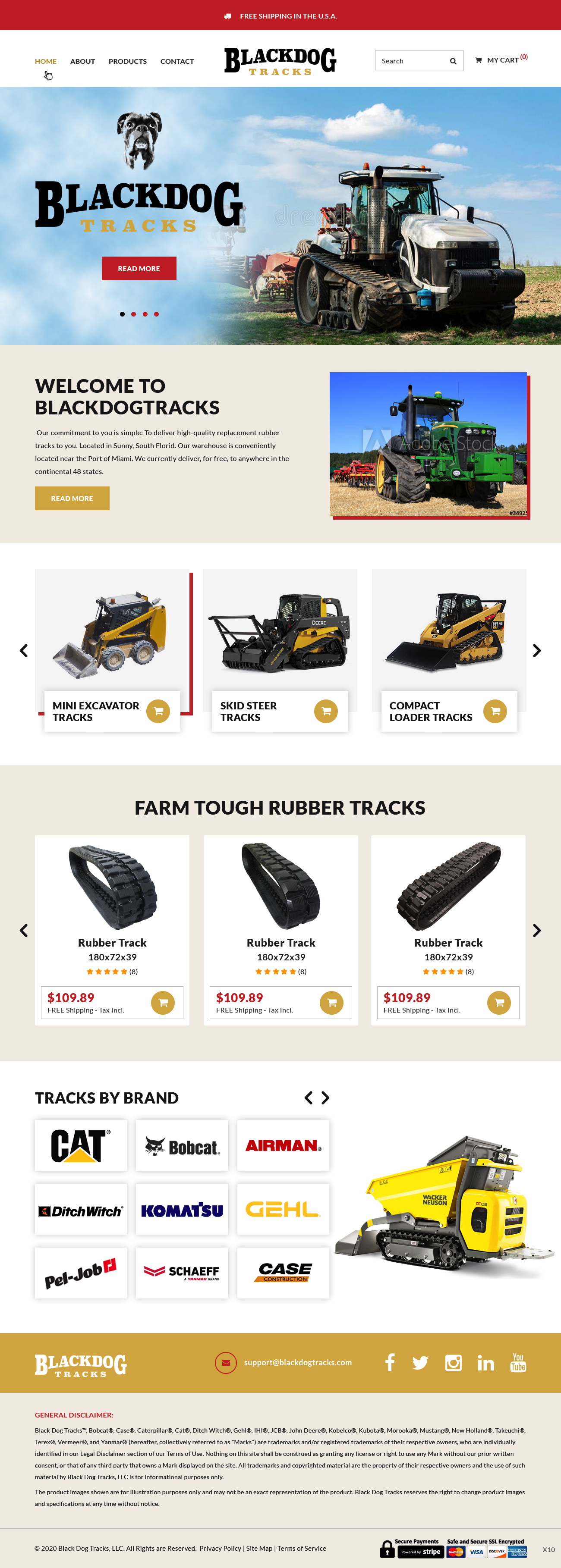Open Terms of Service

tap(302, 1548)
